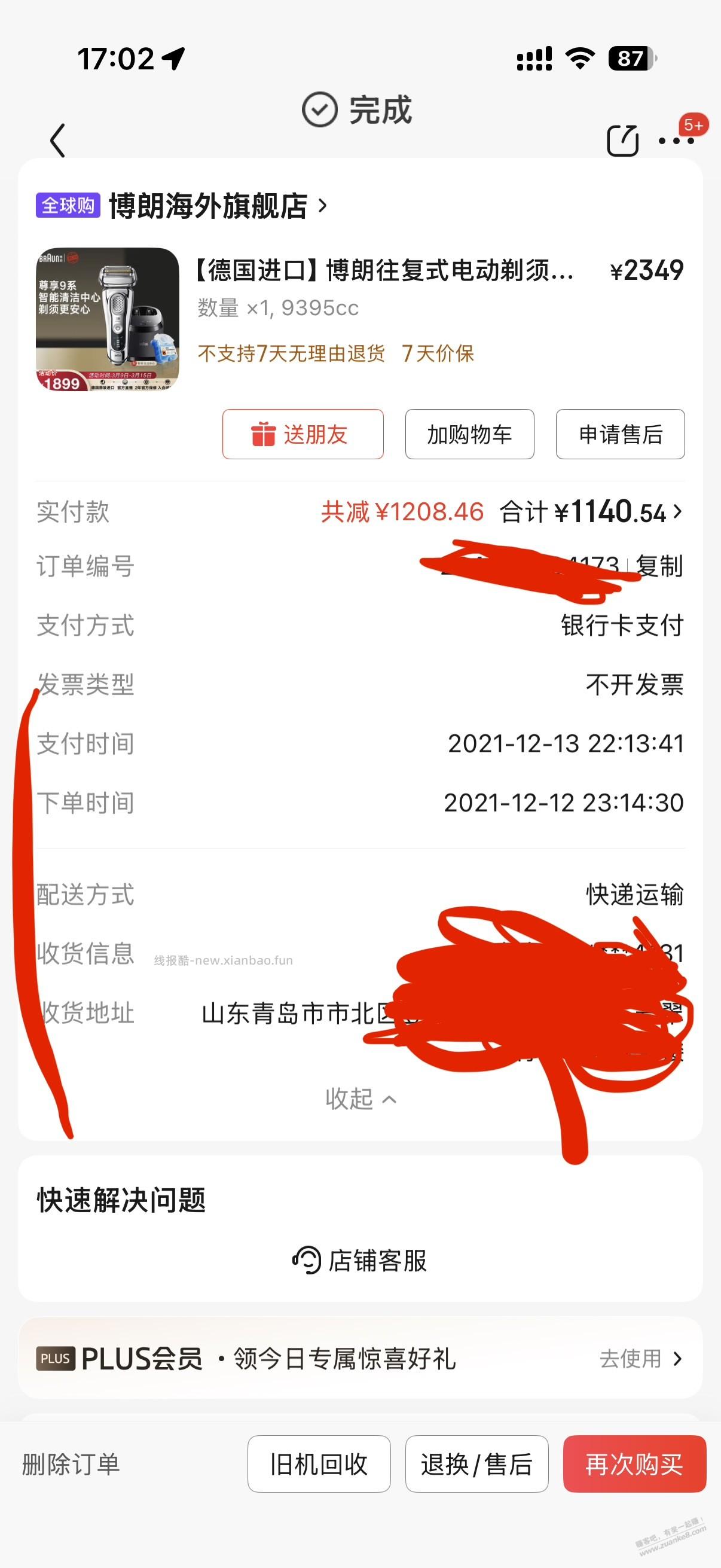Image resolution: width=721 pixels, height=1568 pixels.
Task: Collapse order details via 收起
Action: (360, 1099)
